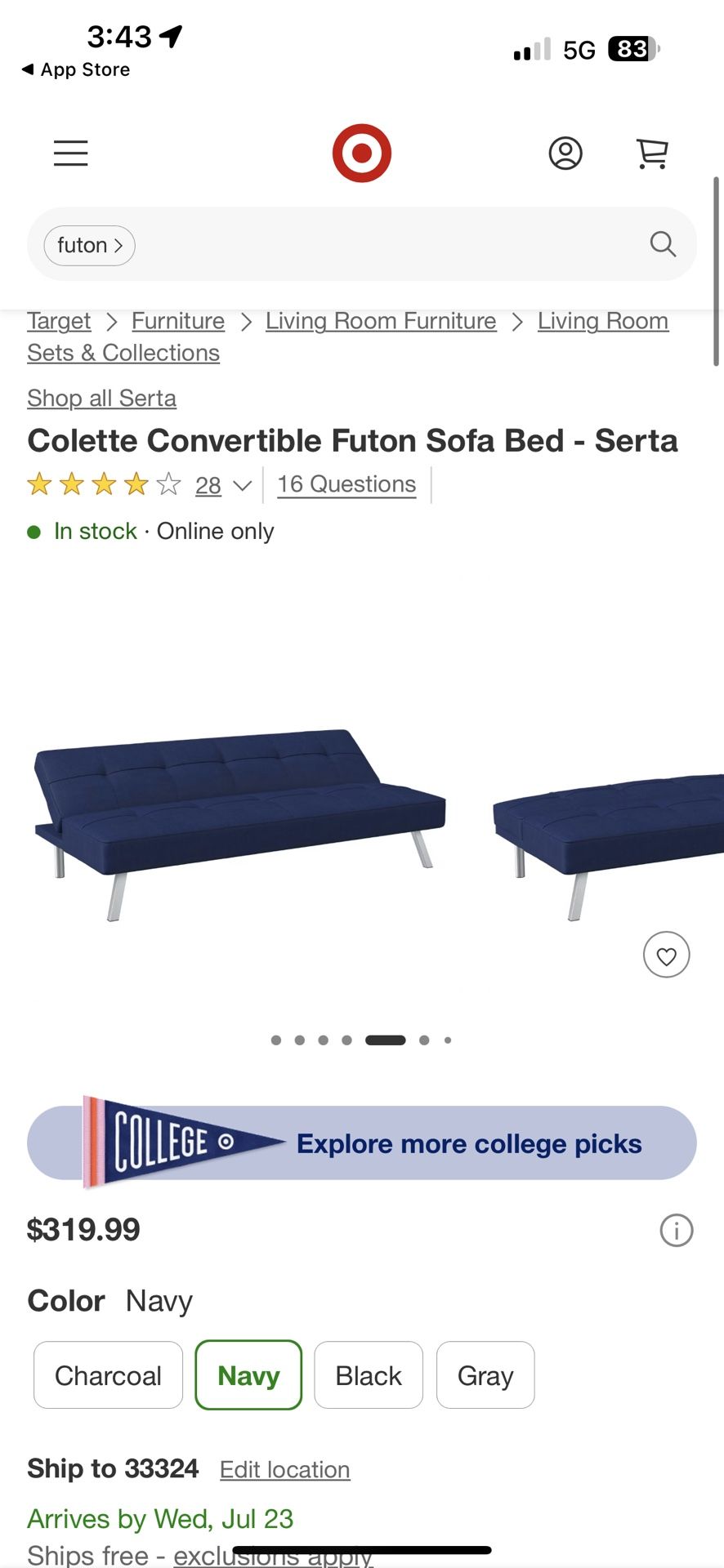Open the account profile icon
Screen dimensions: 724x1568
tap(565, 153)
